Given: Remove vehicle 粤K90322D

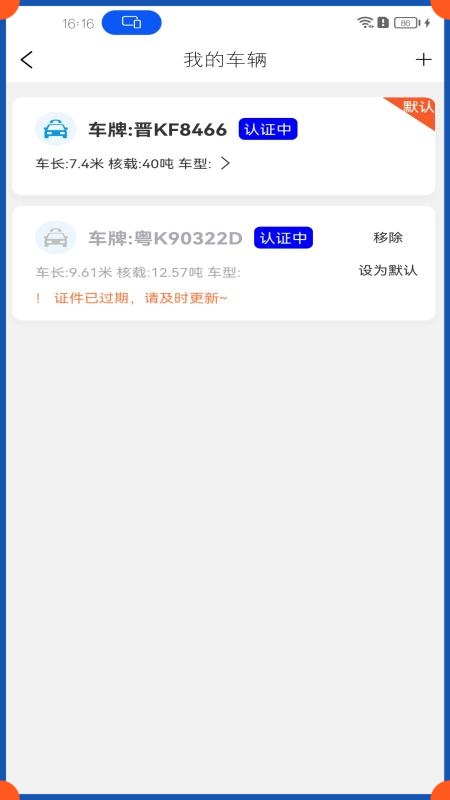Looking at the screenshot, I should (x=388, y=237).
